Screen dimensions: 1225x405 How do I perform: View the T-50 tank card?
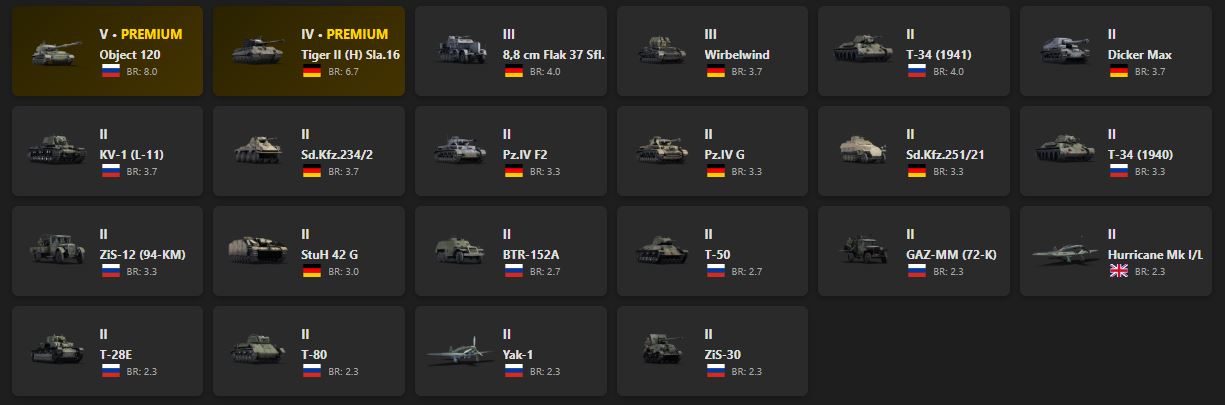713,251
